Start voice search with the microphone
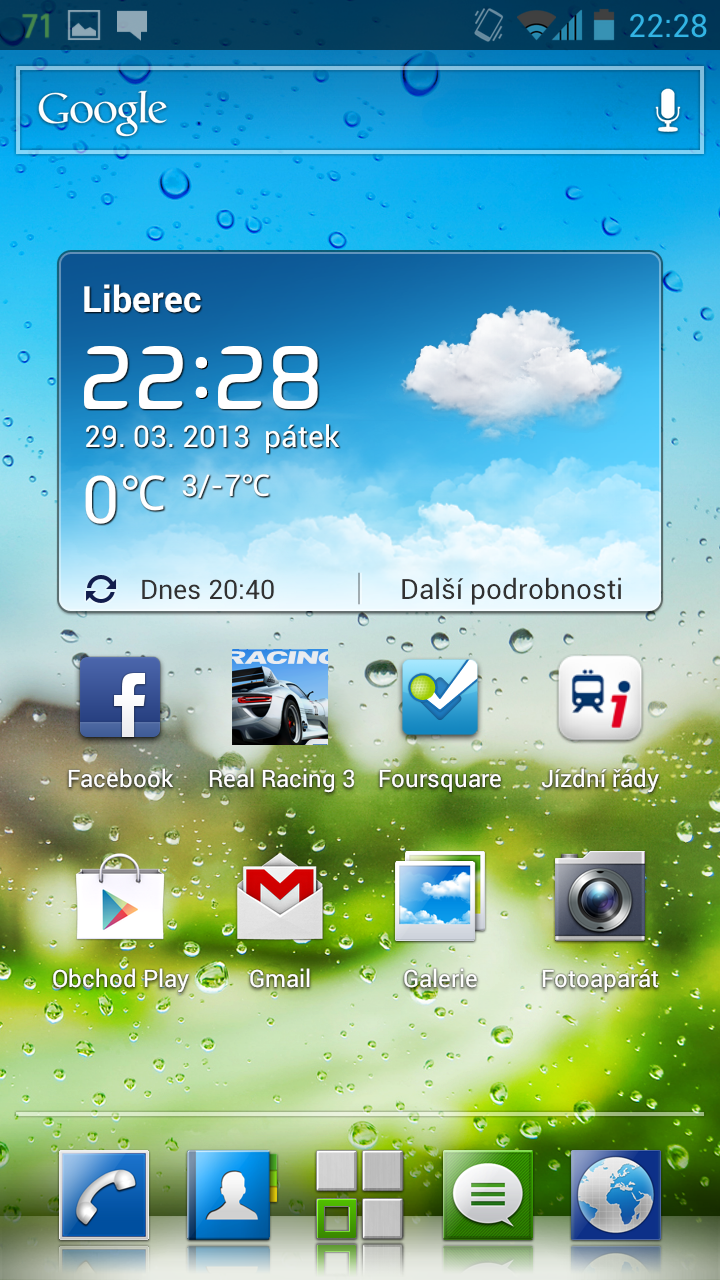This screenshot has width=720, height=1280. [x=667, y=111]
